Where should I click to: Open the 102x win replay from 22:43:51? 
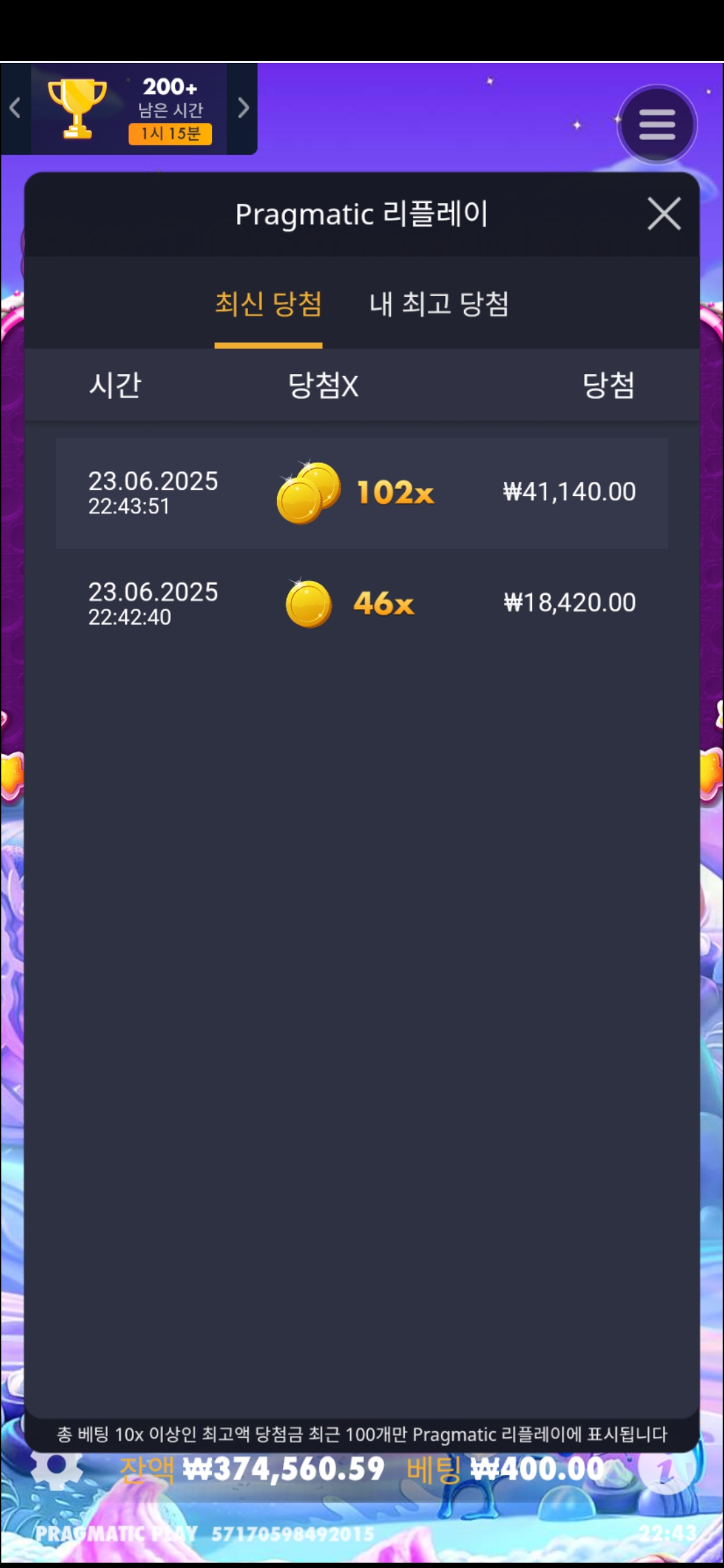pos(362,493)
